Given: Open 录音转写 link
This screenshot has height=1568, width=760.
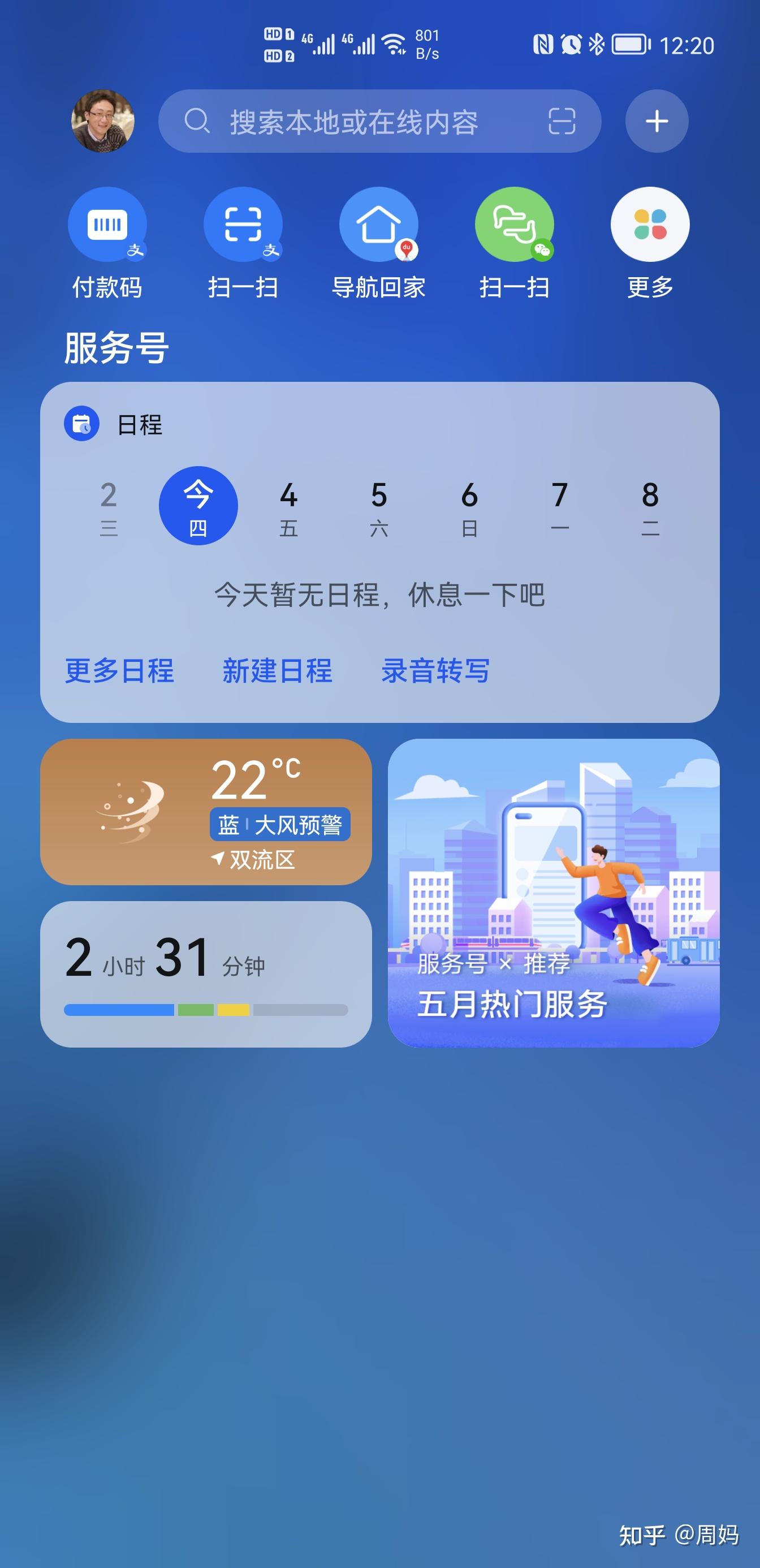Looking at the screenshot, I should (435, 671).
